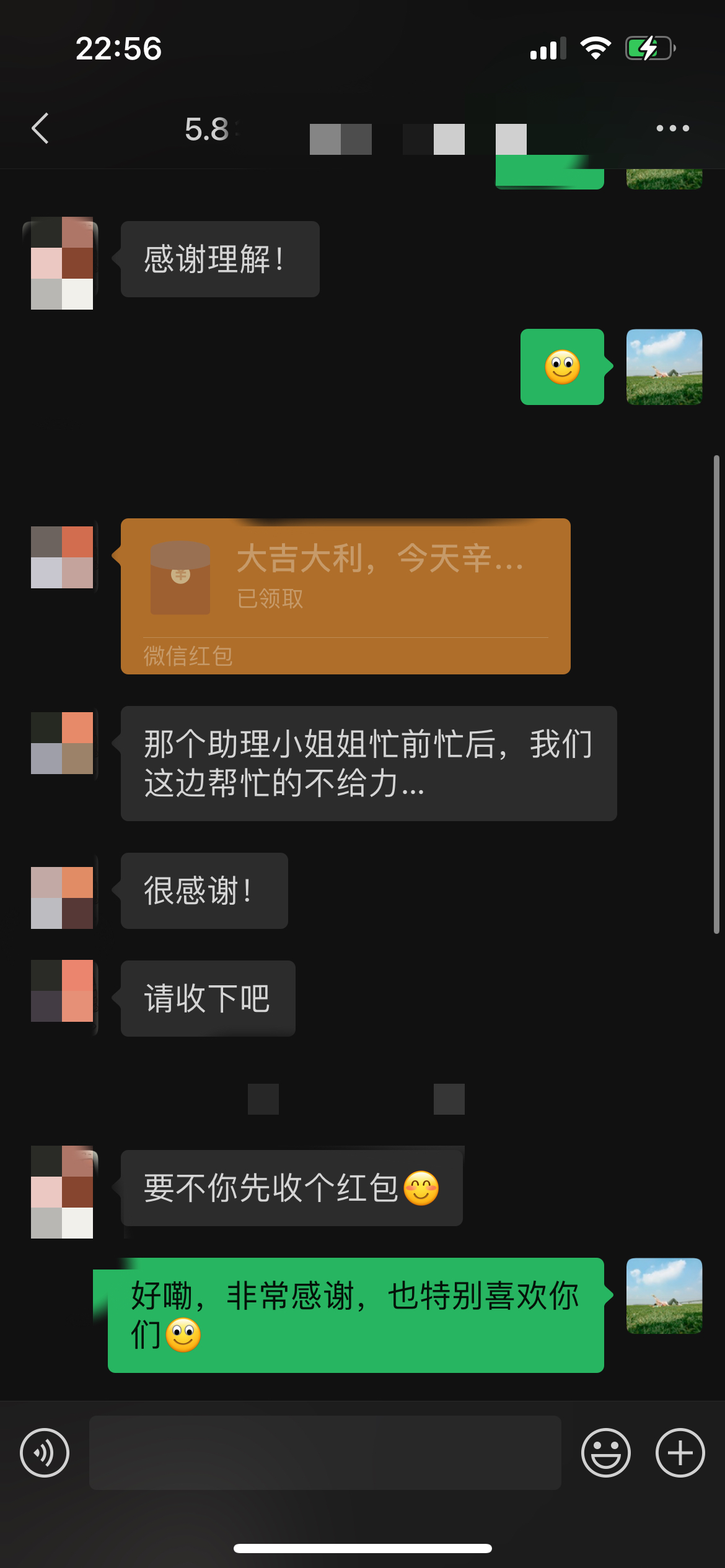Open avatar next to 请收下吧 message
725x1568 pixels.
(x=61, y=991)
